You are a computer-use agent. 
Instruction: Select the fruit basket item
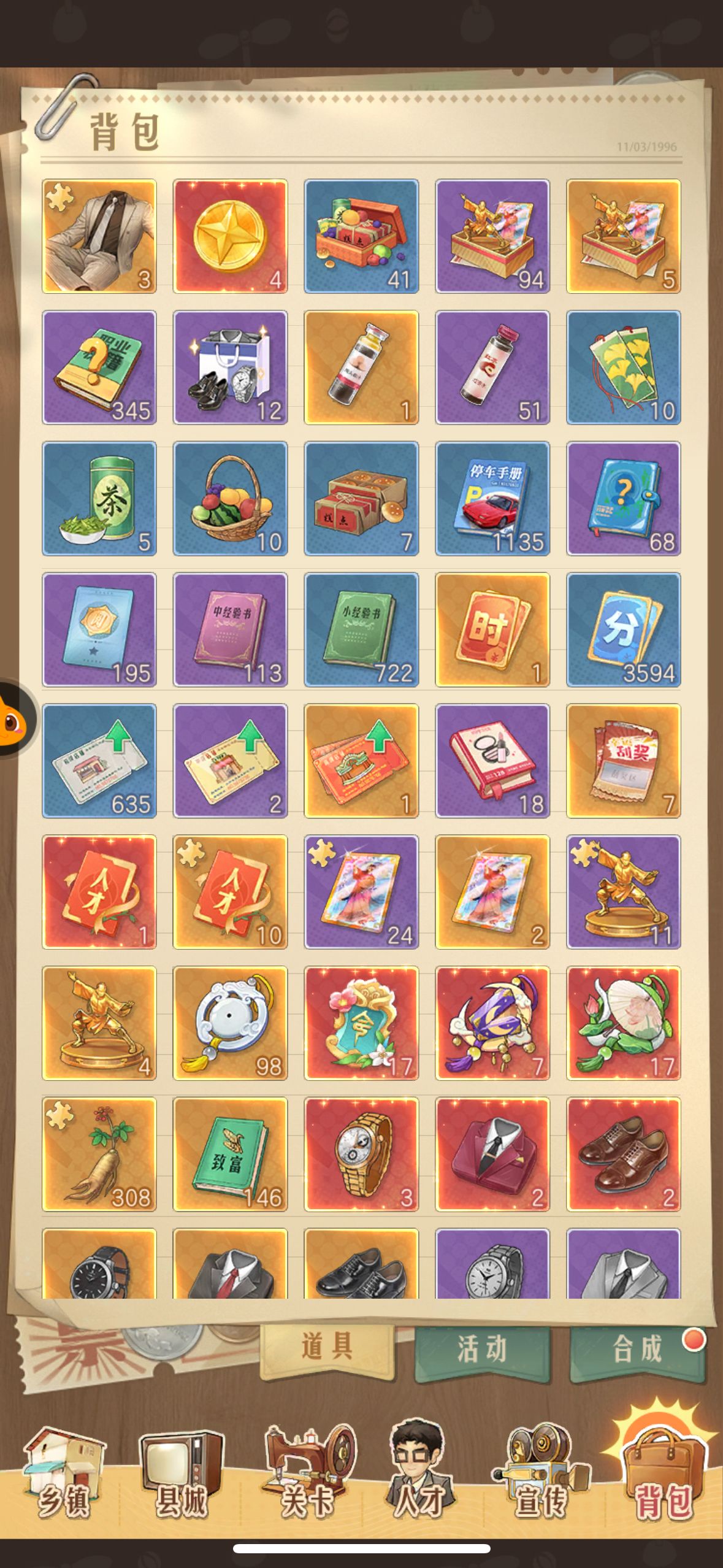230,498
